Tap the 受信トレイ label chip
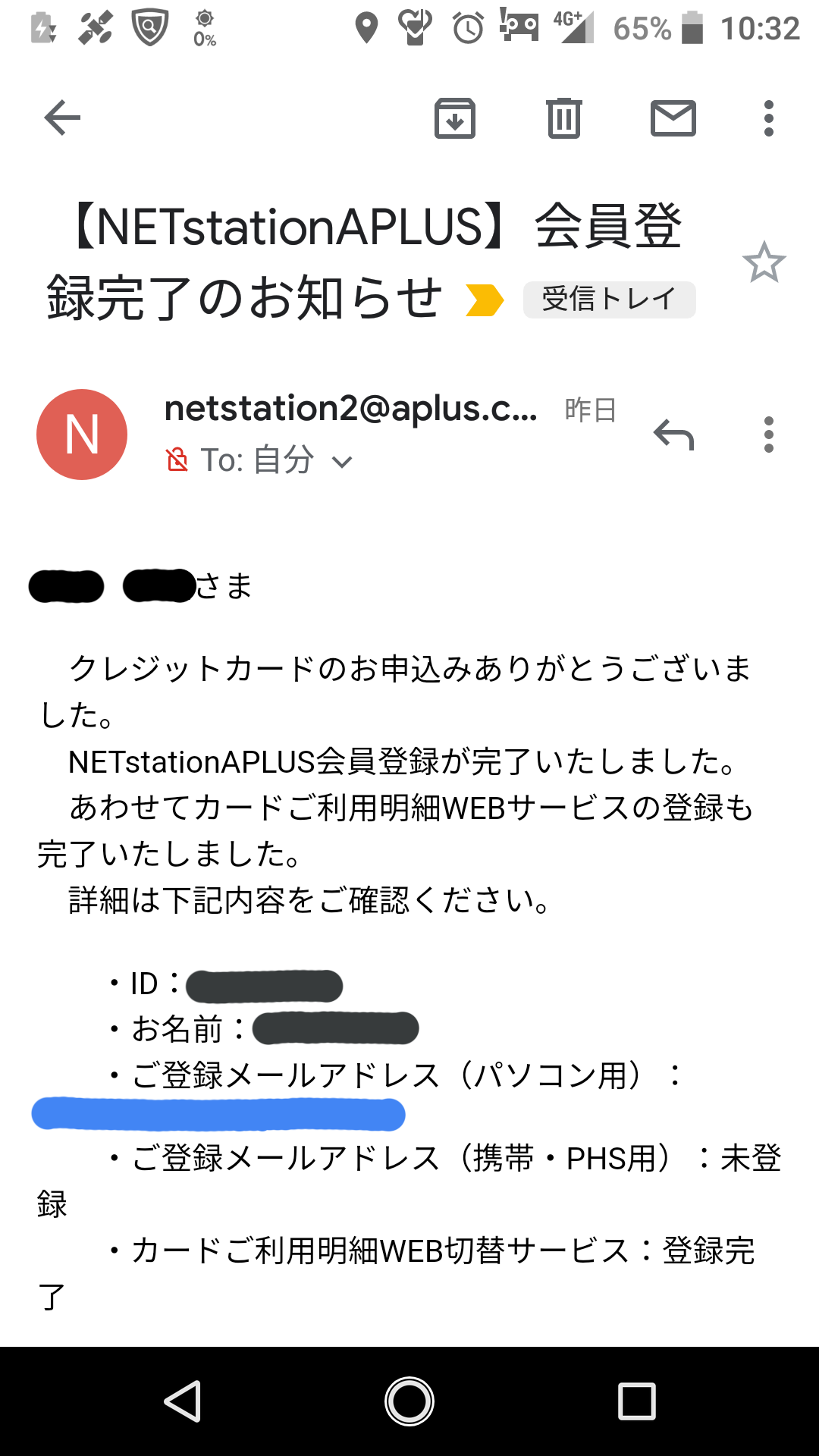The height and width of the screenshot is (1456, 819). (609, 299)
